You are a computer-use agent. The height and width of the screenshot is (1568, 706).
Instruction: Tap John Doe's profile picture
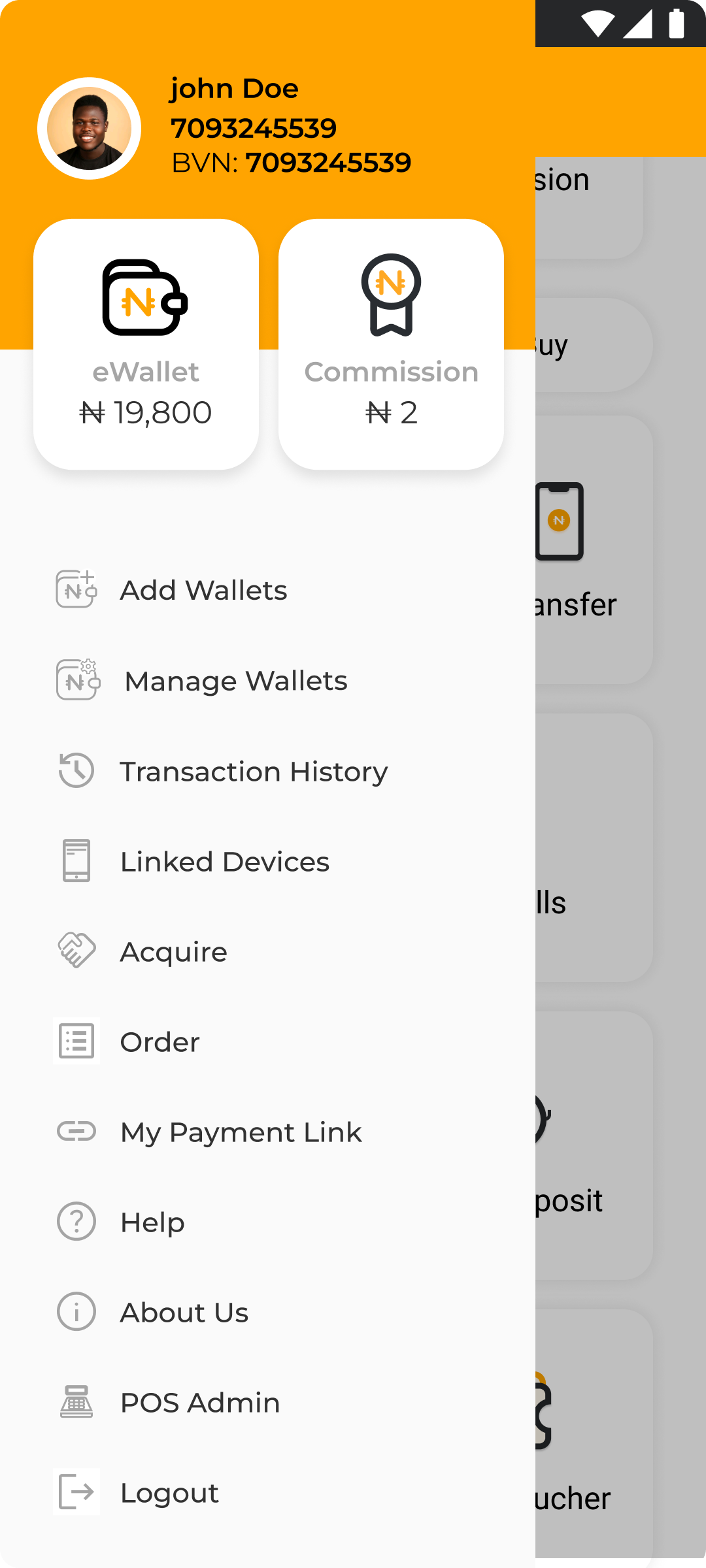pyautogui.click(x=90, y=129)
